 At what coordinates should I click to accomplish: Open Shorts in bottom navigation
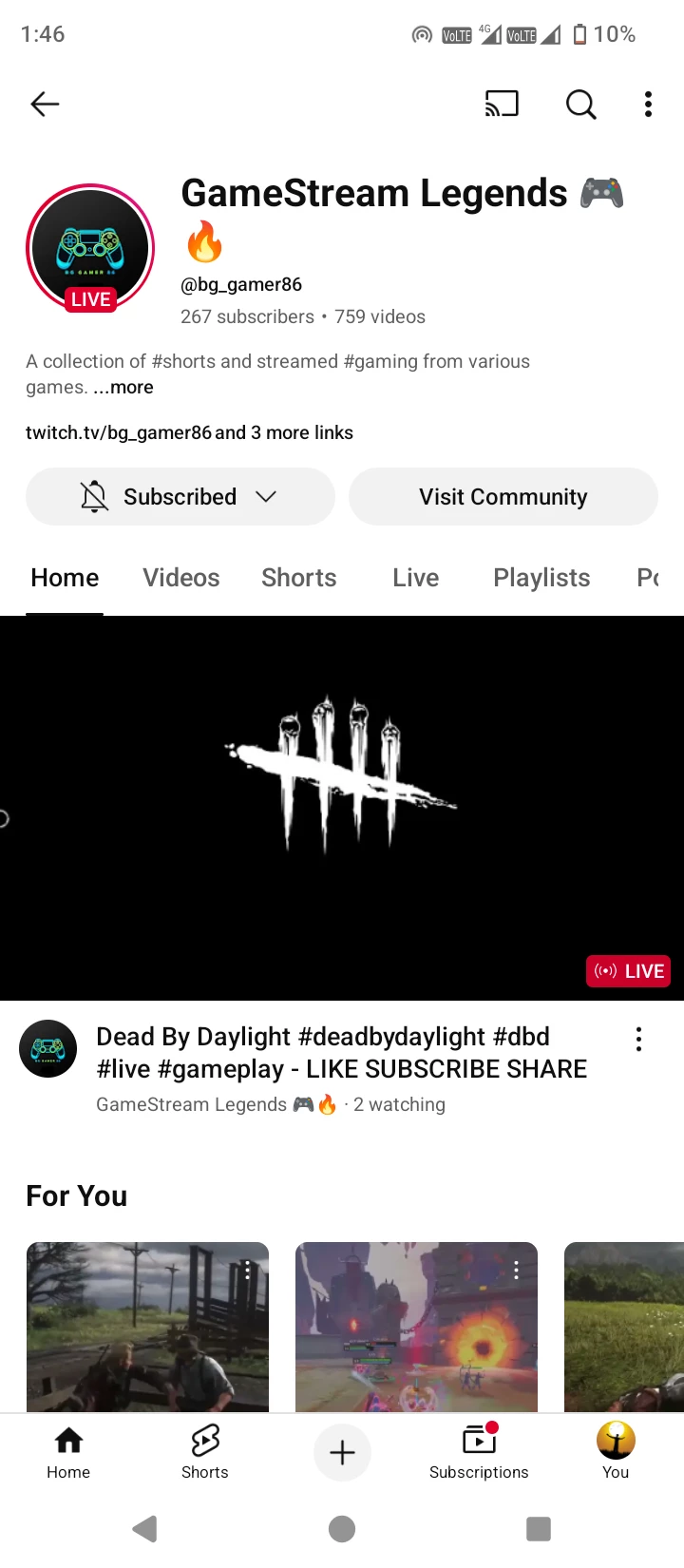pyautogui.click(x=205, y=1453)
